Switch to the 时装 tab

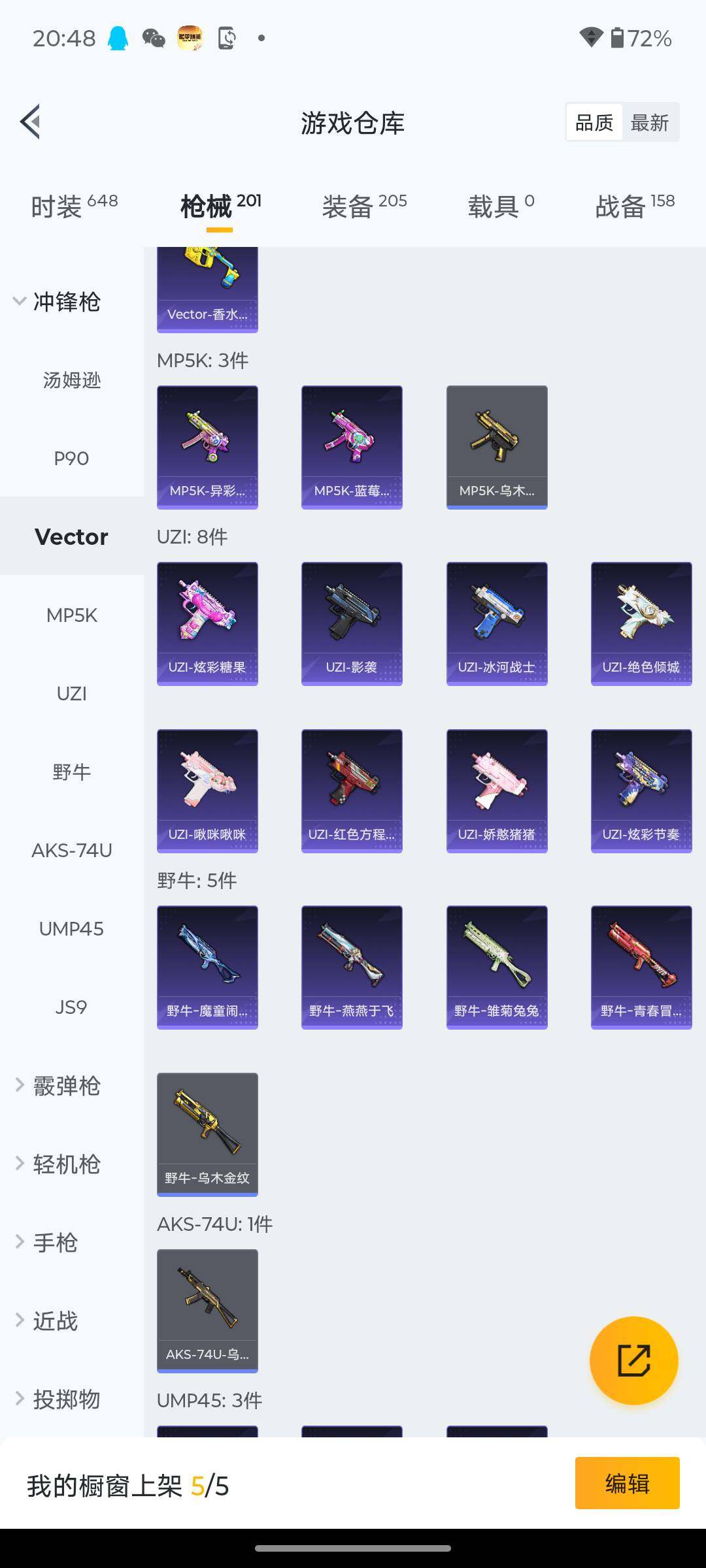[x=75, y=206]
